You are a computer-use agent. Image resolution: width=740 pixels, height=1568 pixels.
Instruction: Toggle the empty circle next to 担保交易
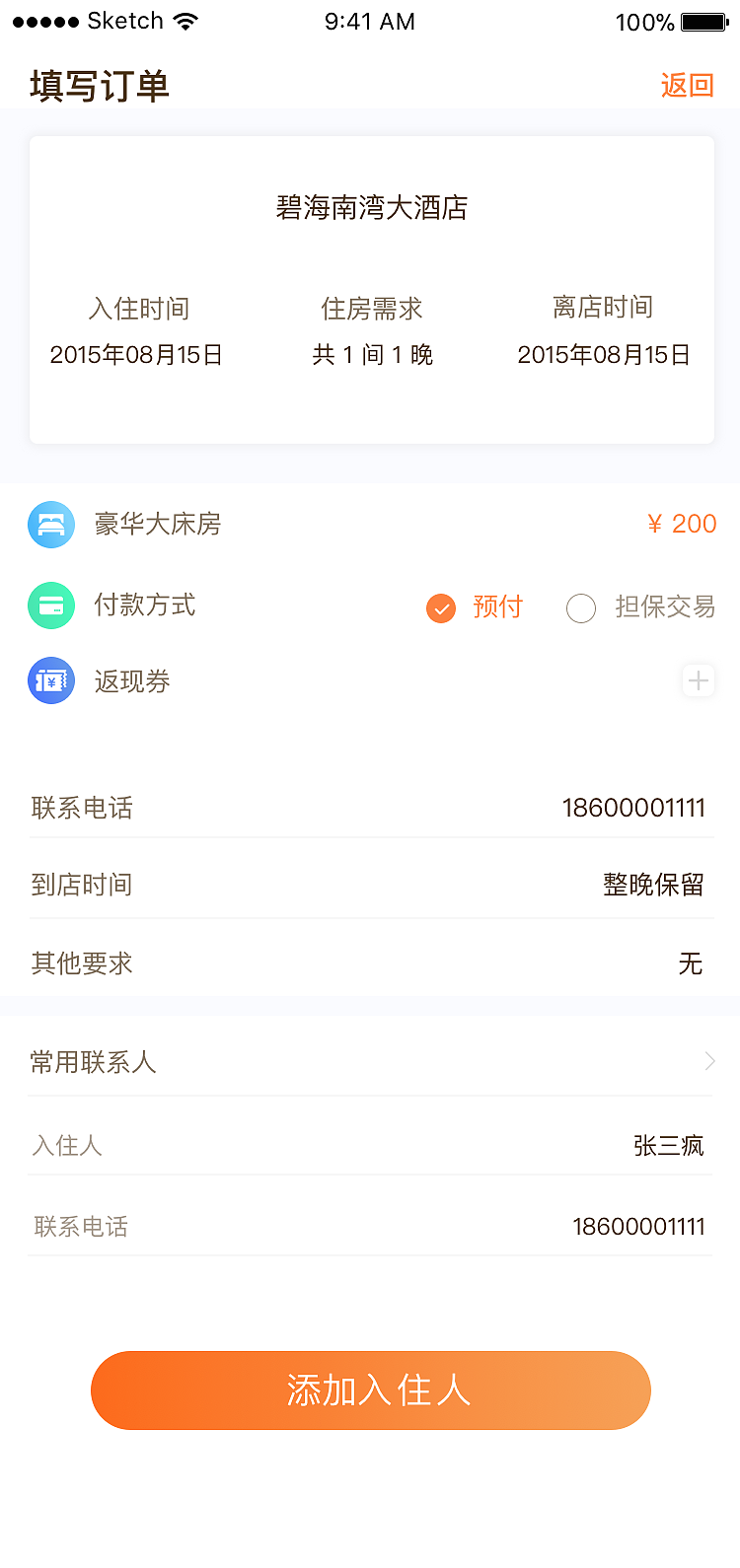[581, 608]
